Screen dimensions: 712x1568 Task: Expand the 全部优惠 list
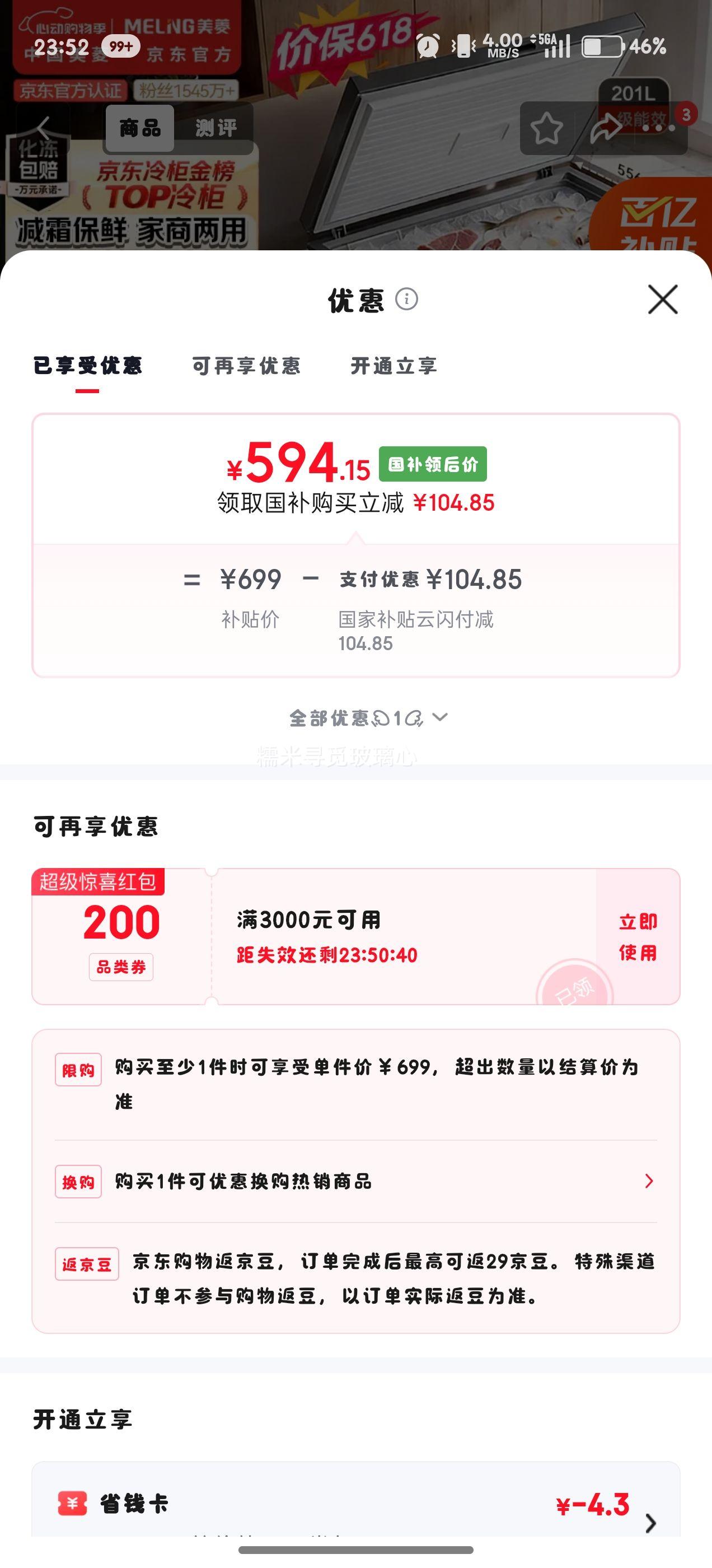click(x=368, y=718)
